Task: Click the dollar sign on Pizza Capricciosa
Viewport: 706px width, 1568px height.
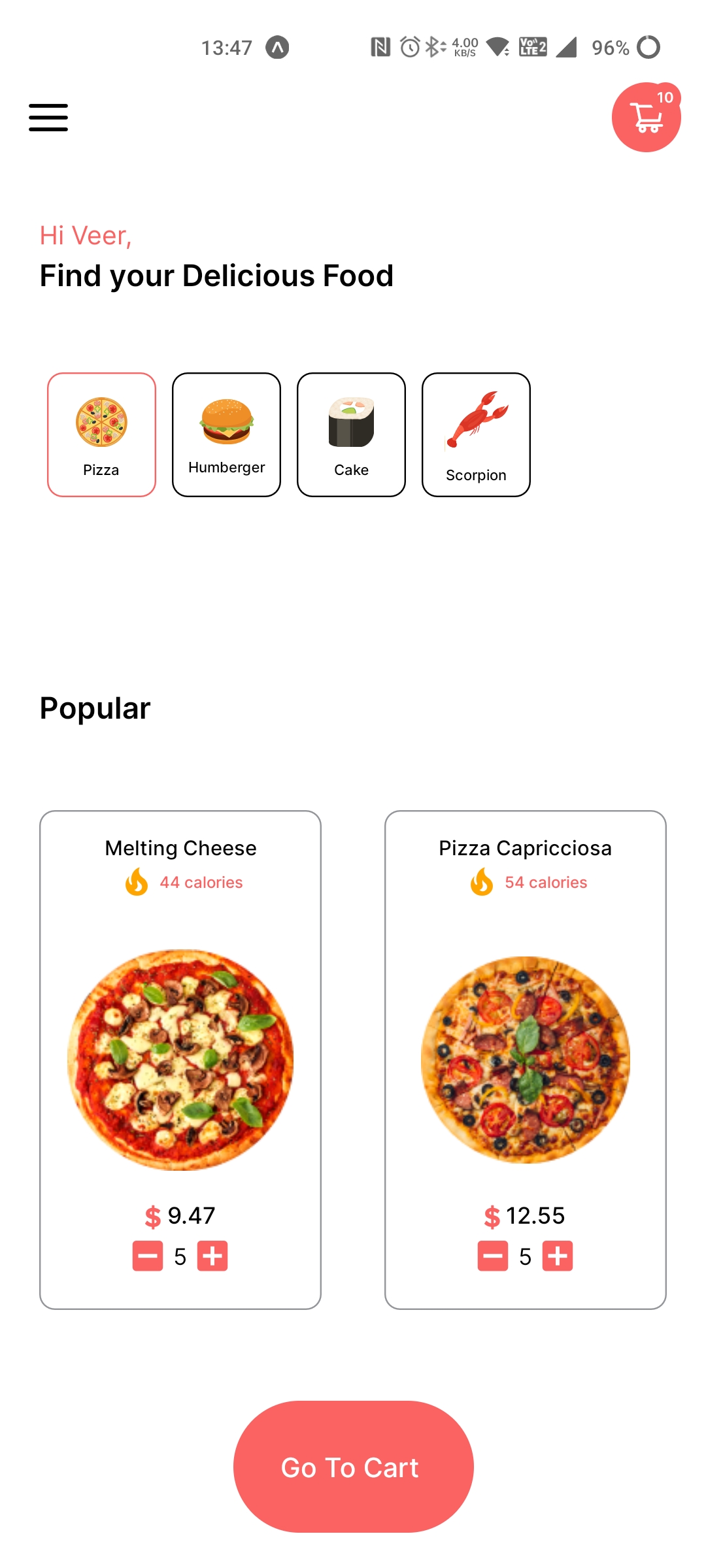Action: (492, 1215)
